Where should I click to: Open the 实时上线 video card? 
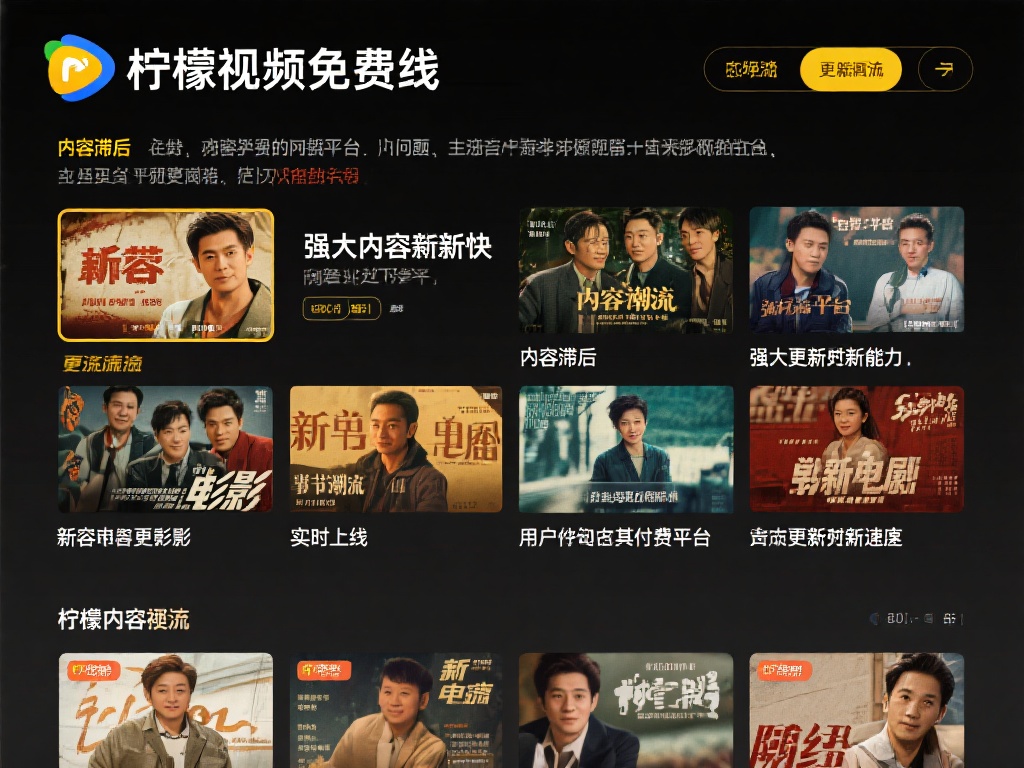[396, 449]
